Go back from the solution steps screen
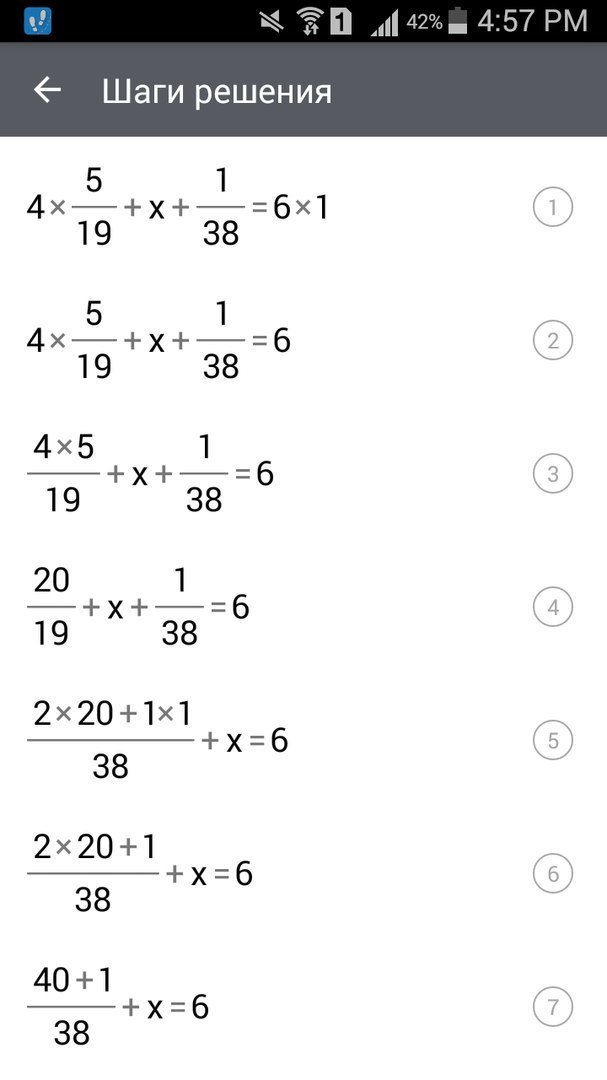 [x=47, y=91]
